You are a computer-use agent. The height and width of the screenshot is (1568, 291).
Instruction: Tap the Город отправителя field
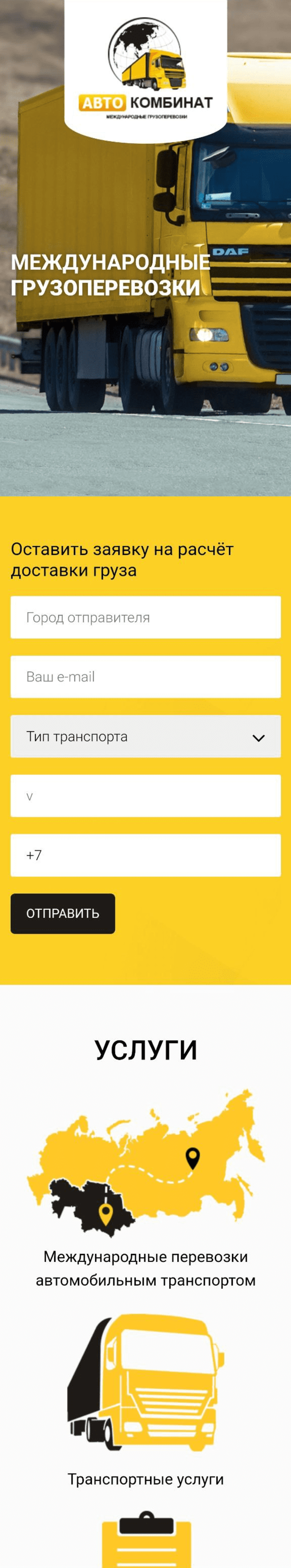pos(145,617)
